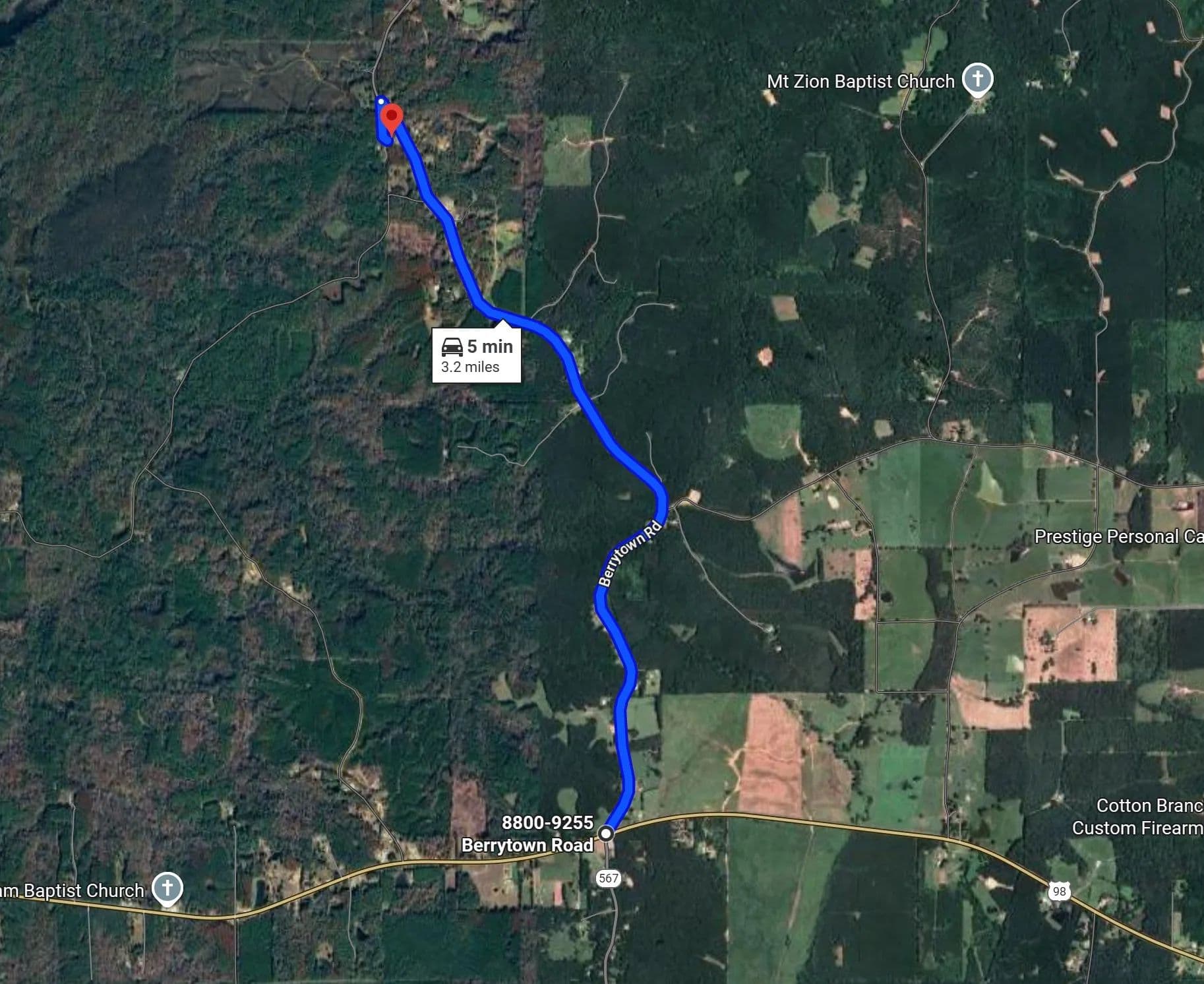The height and width of the screenshot is (984, 1204).
Task: Open the Baptist Church marker near highway
Action: pyautogui.click(x=167, y=888)
